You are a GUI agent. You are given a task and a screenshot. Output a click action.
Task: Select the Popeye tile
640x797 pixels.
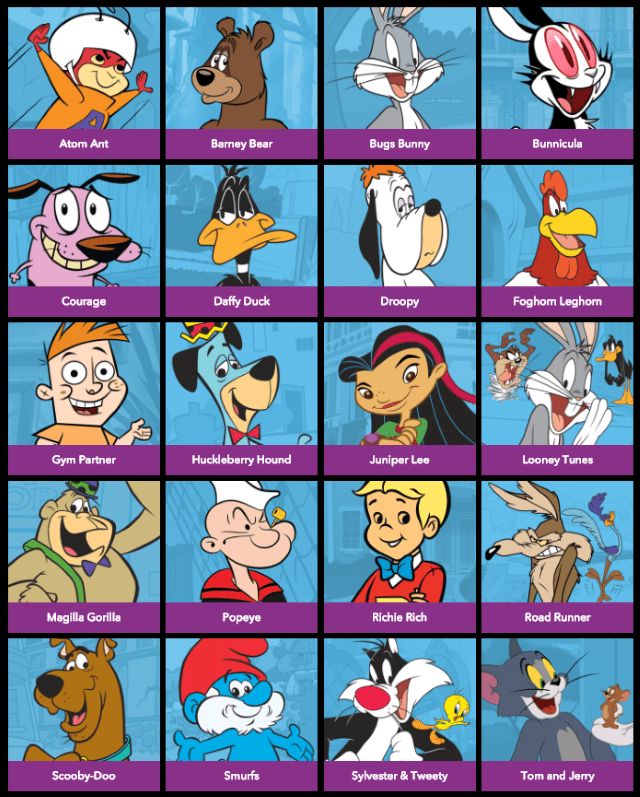(x=241, y=557)
